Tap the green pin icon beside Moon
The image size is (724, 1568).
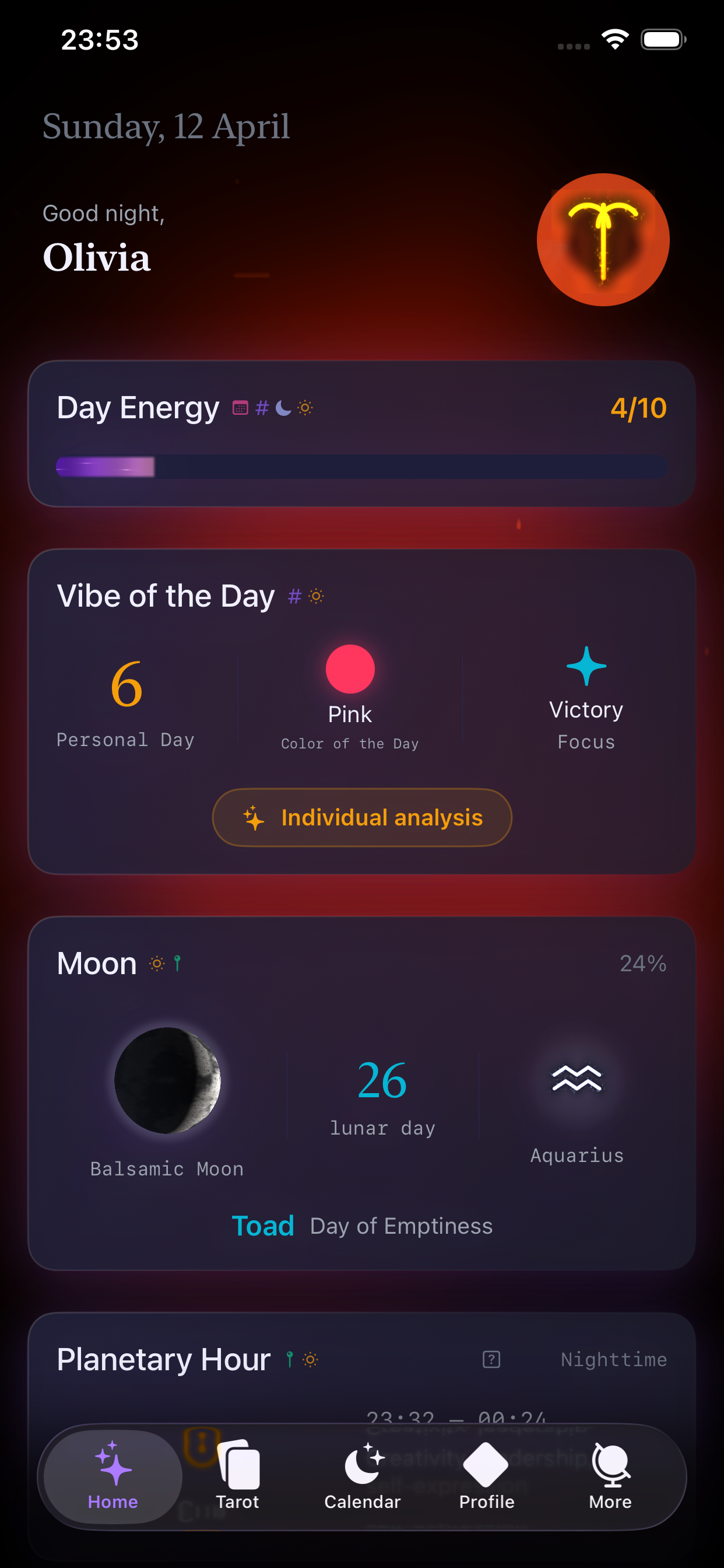pos(177,963)
